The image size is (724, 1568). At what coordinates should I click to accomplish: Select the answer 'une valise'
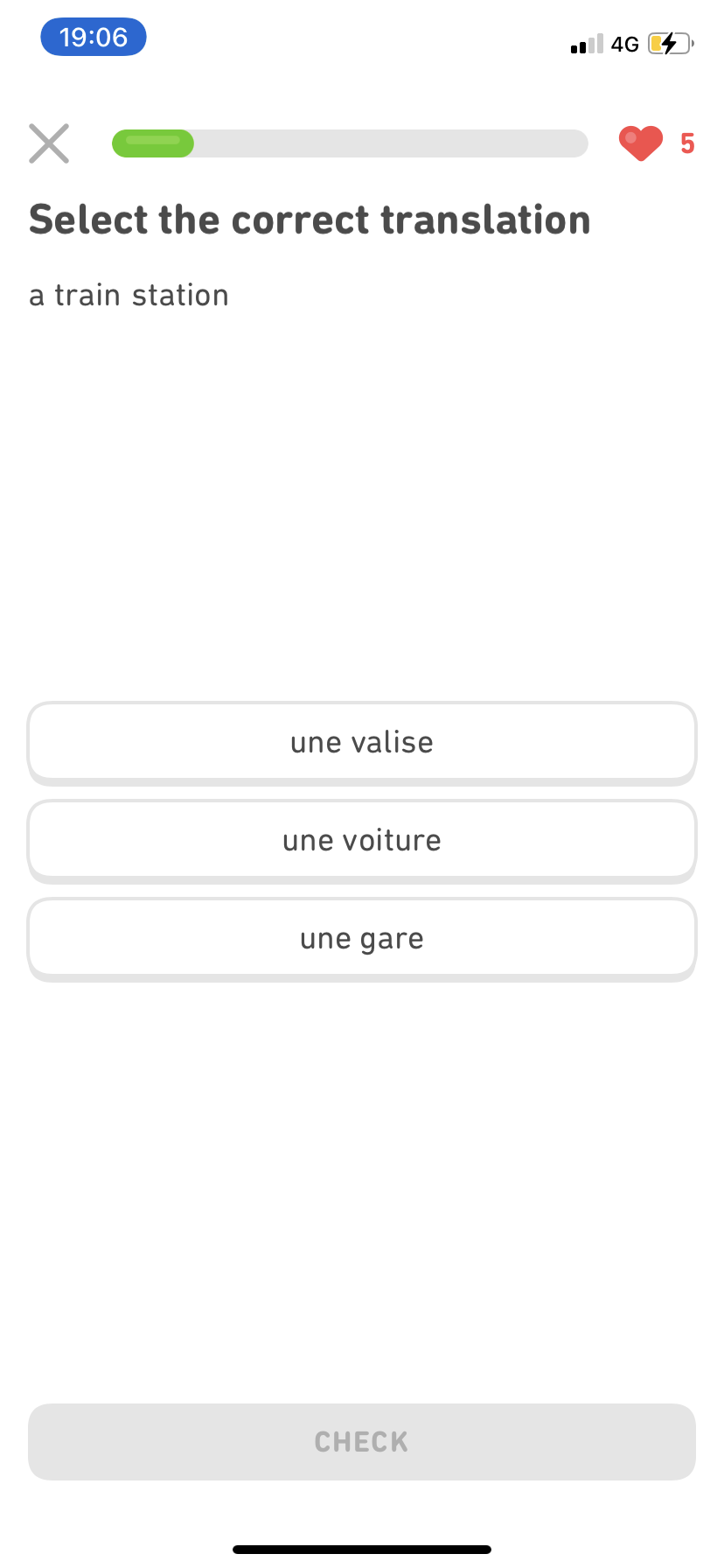(361, 742)
